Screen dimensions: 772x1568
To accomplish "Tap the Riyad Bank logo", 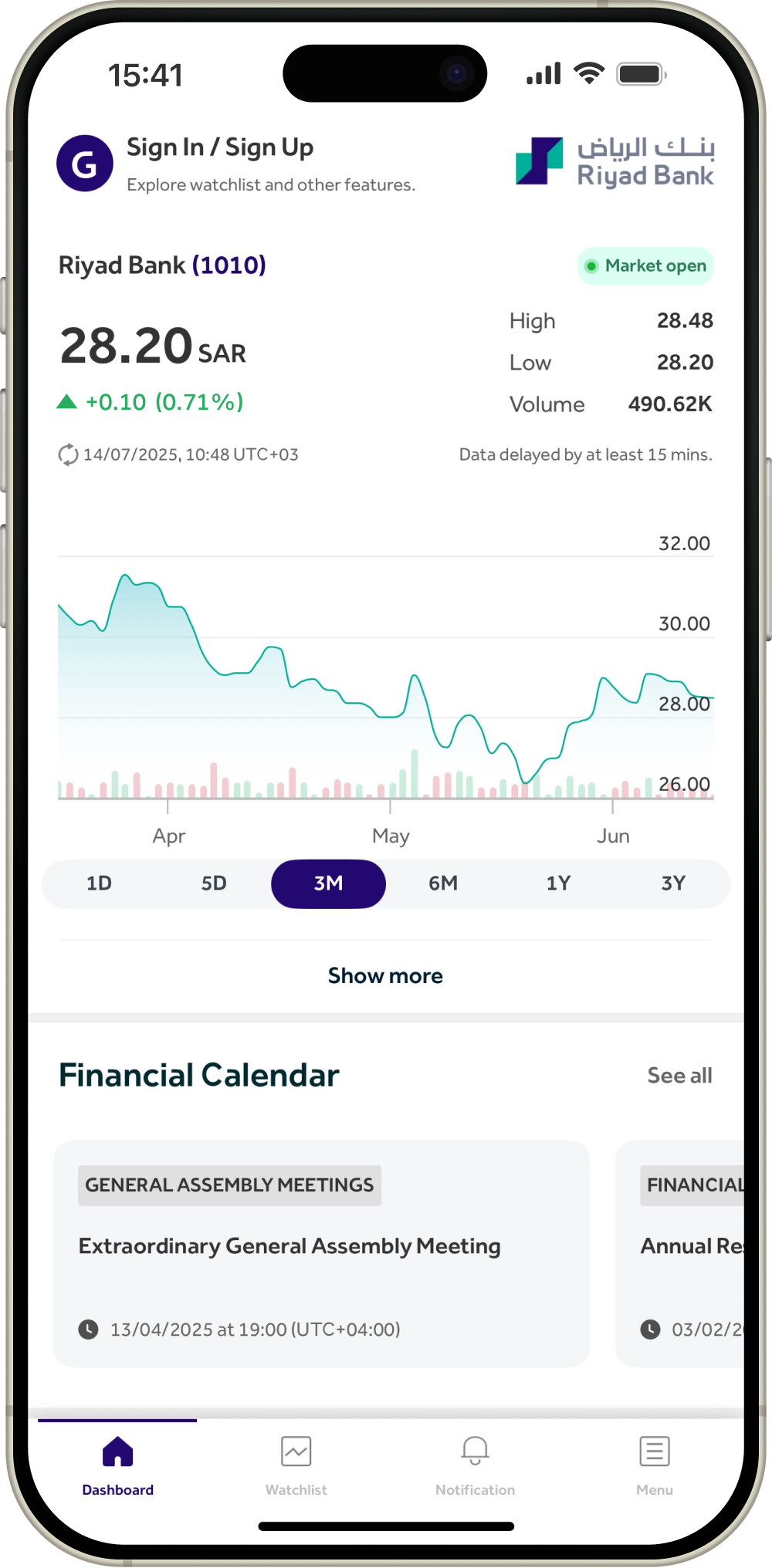I will click(x=614, y=162).
